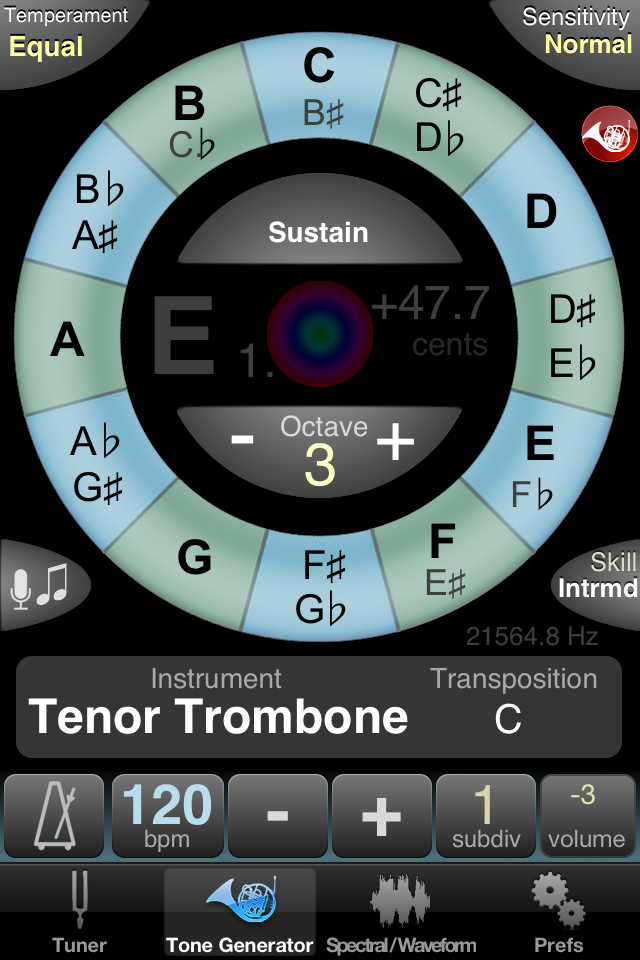This screenshot has width=640, height=960.
Task: Switch to the Spectral/Waveform tab
Action: click(401, 913)
